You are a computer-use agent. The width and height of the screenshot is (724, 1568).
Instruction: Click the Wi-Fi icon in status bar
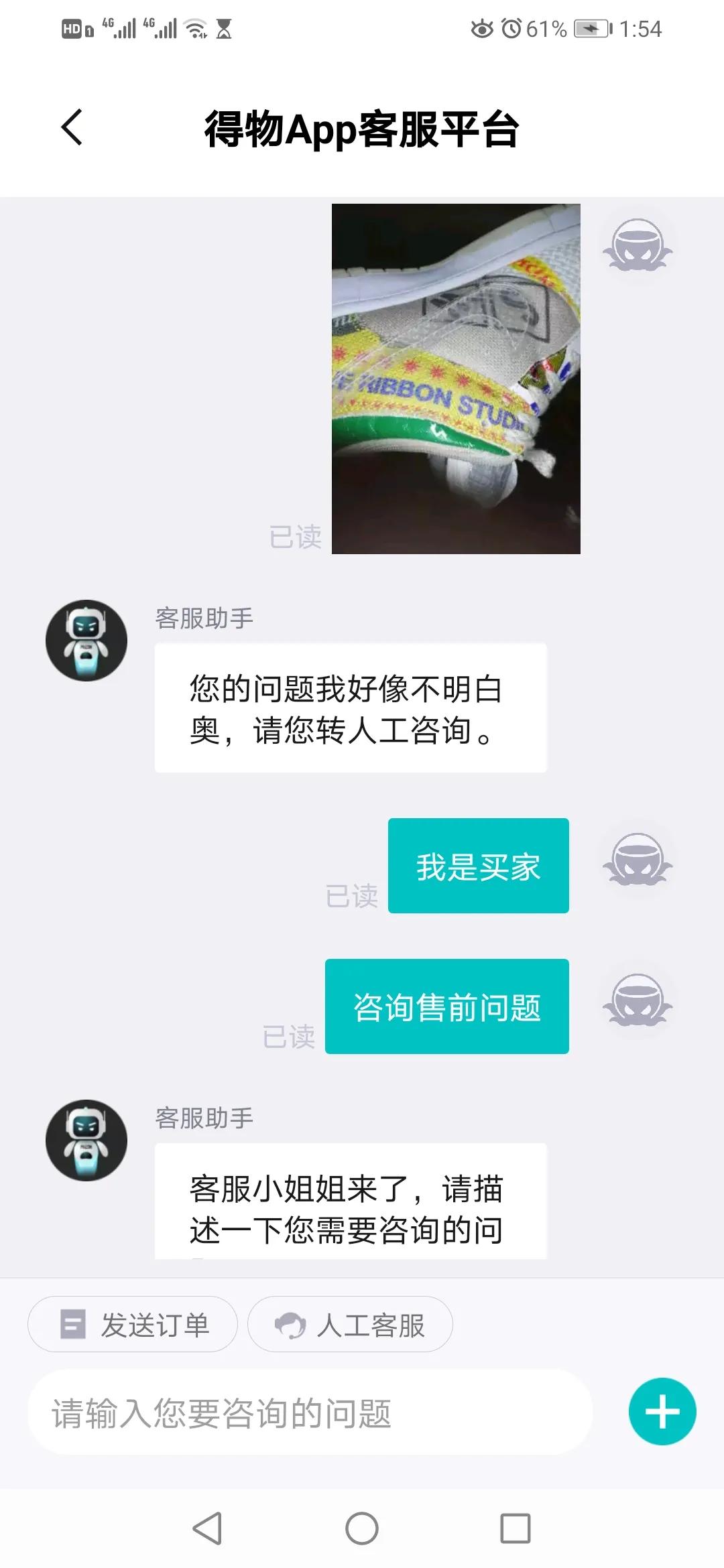pos(196,27)
